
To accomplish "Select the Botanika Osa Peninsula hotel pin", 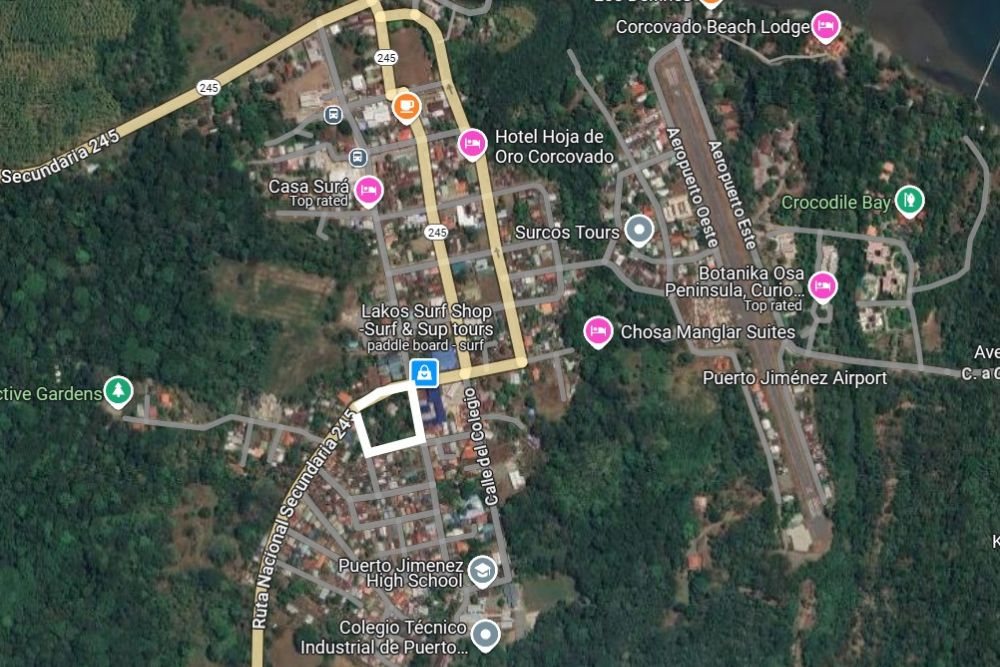I will point(823,287).
